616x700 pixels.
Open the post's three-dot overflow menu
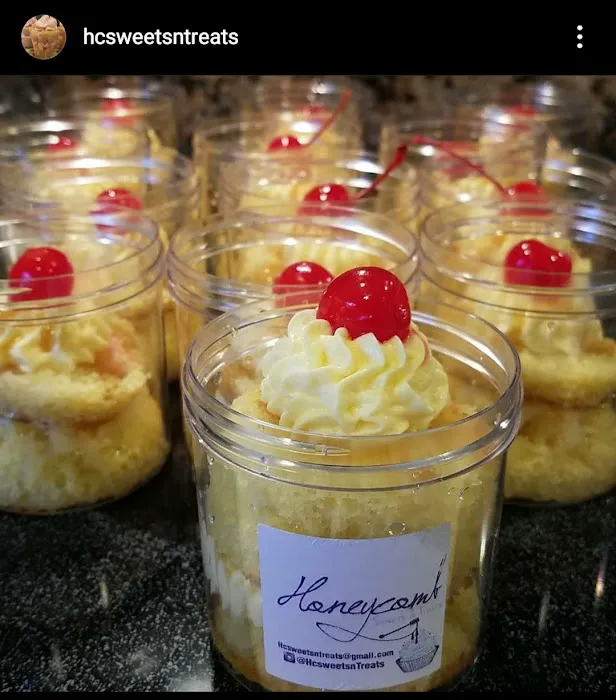pos(579,37)
